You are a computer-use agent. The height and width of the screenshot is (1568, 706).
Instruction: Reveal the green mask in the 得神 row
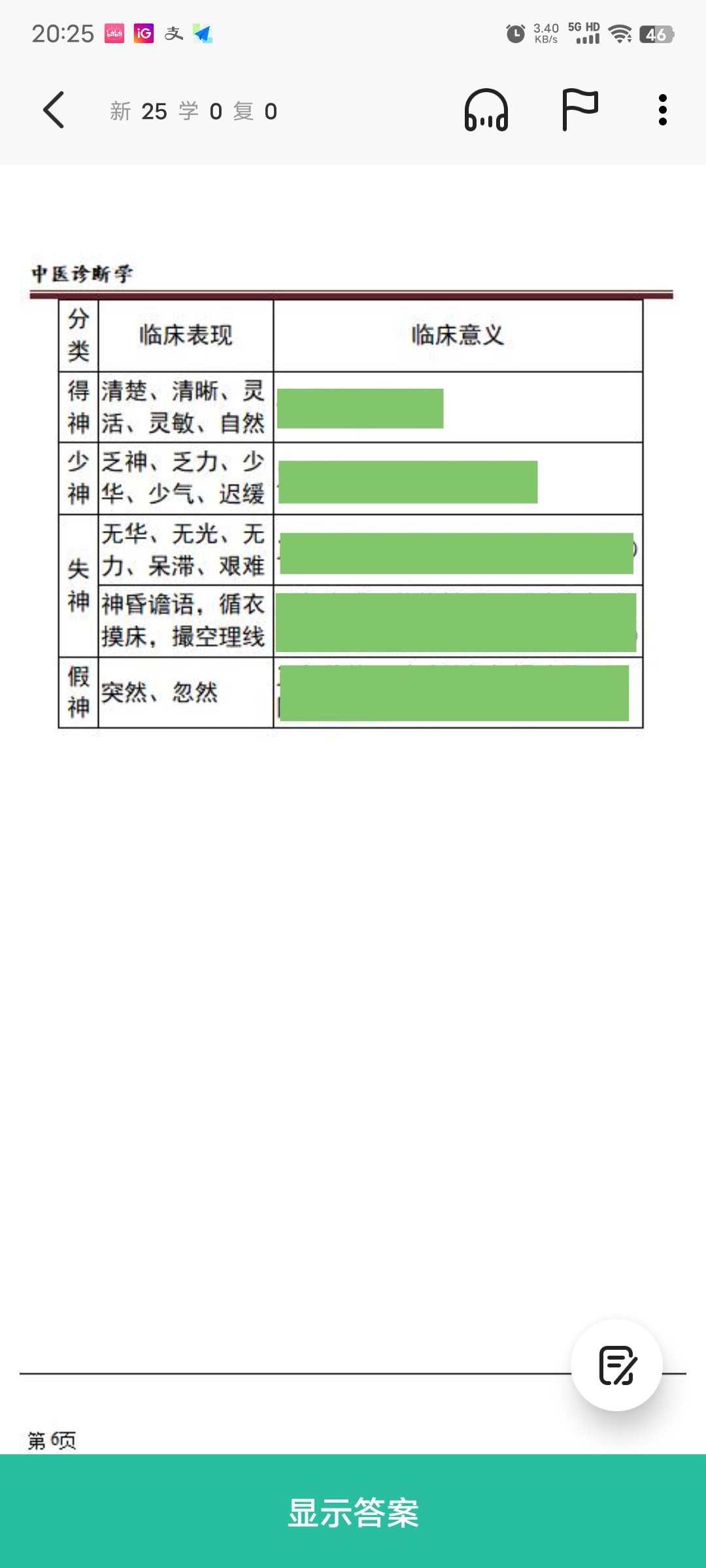click(x=360, y=408)
